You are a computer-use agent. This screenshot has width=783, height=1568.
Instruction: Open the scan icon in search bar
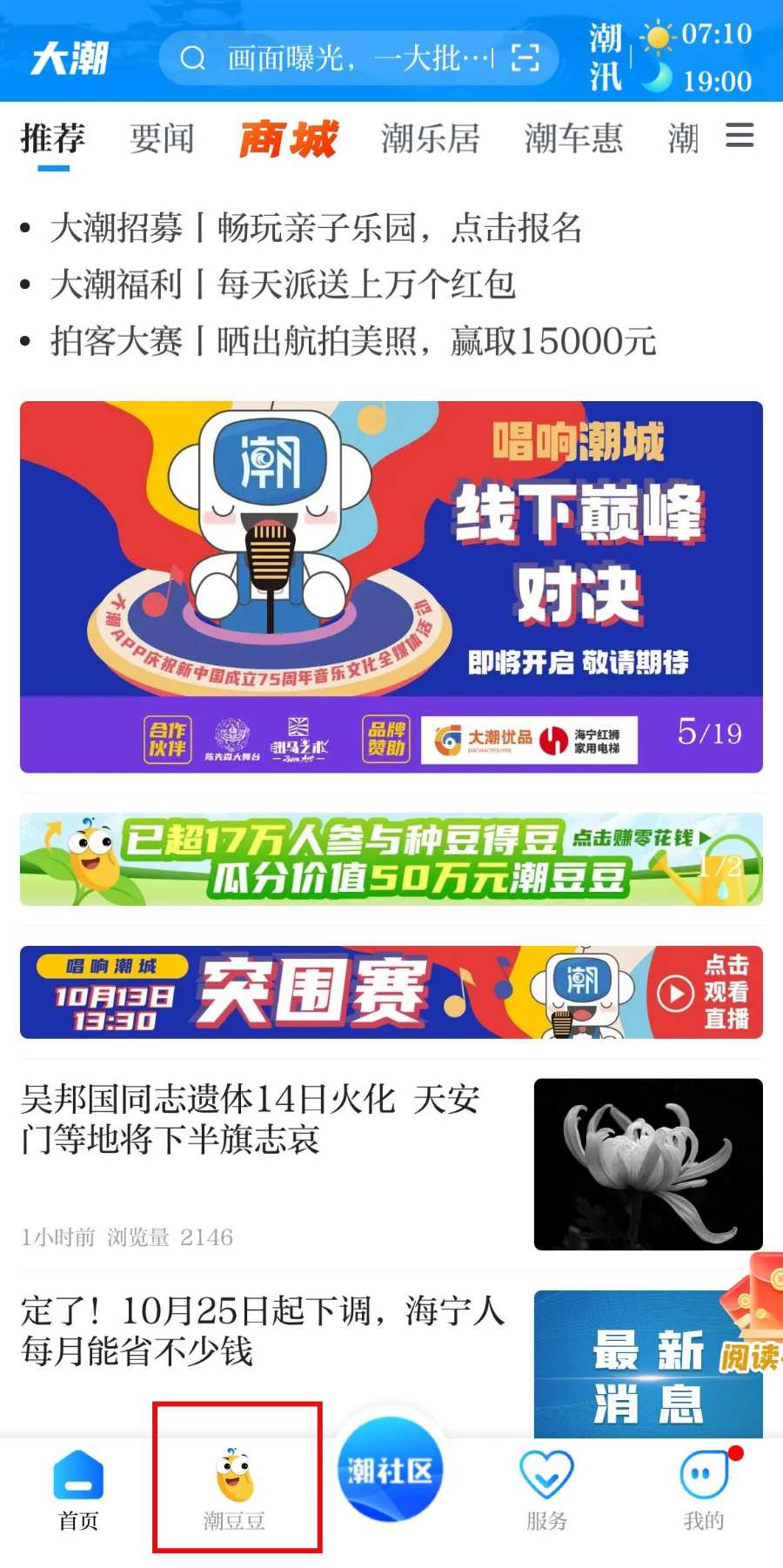[525, 58]
